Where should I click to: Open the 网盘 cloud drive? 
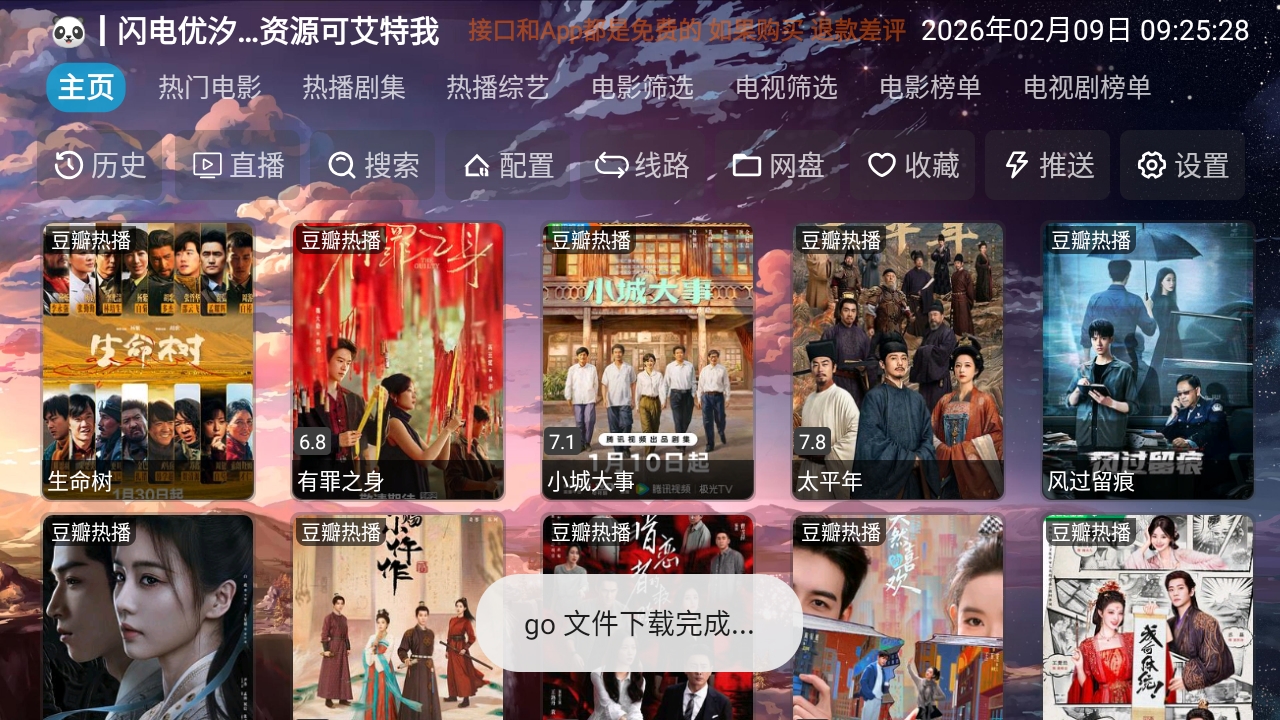[x=778, y=165]
